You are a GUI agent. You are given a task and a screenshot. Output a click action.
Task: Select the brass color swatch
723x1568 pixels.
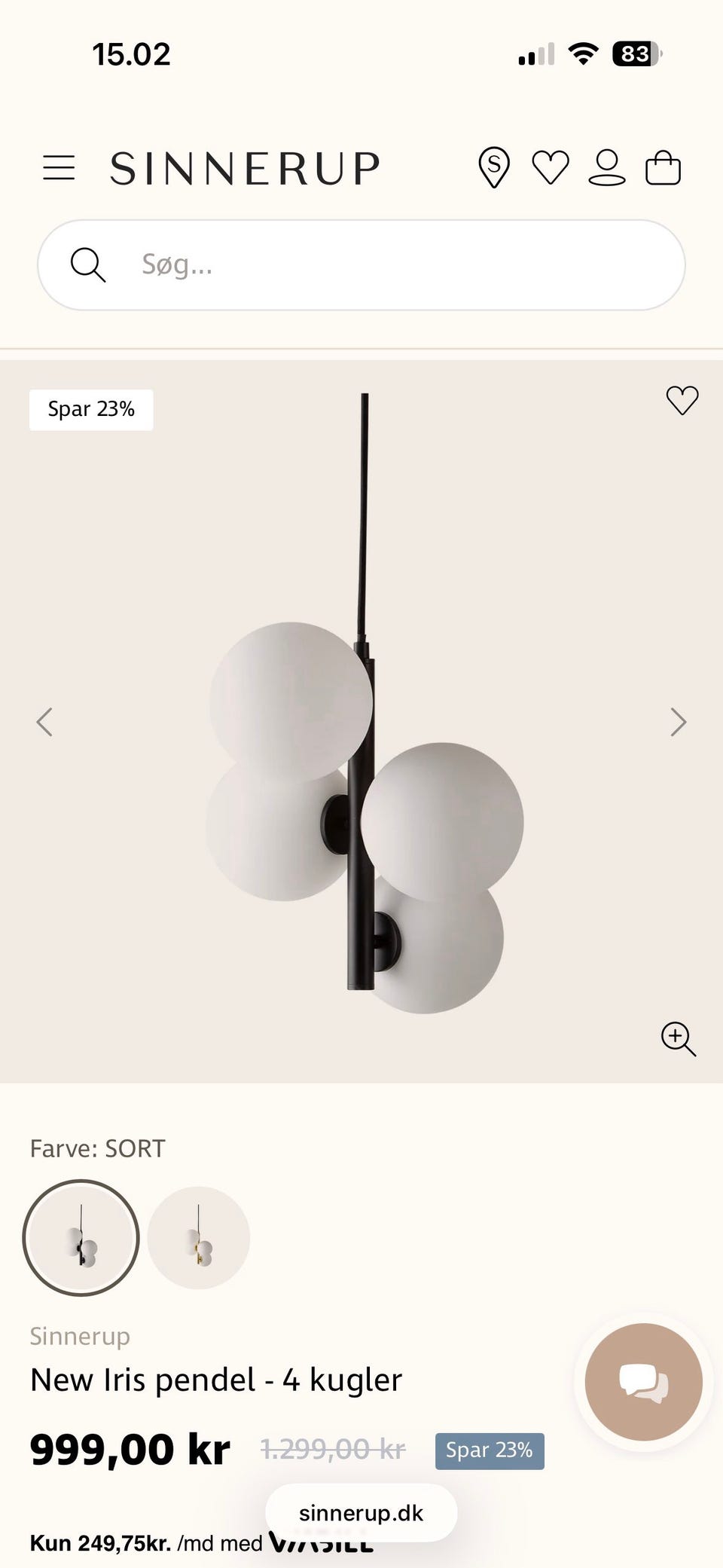199,1238
